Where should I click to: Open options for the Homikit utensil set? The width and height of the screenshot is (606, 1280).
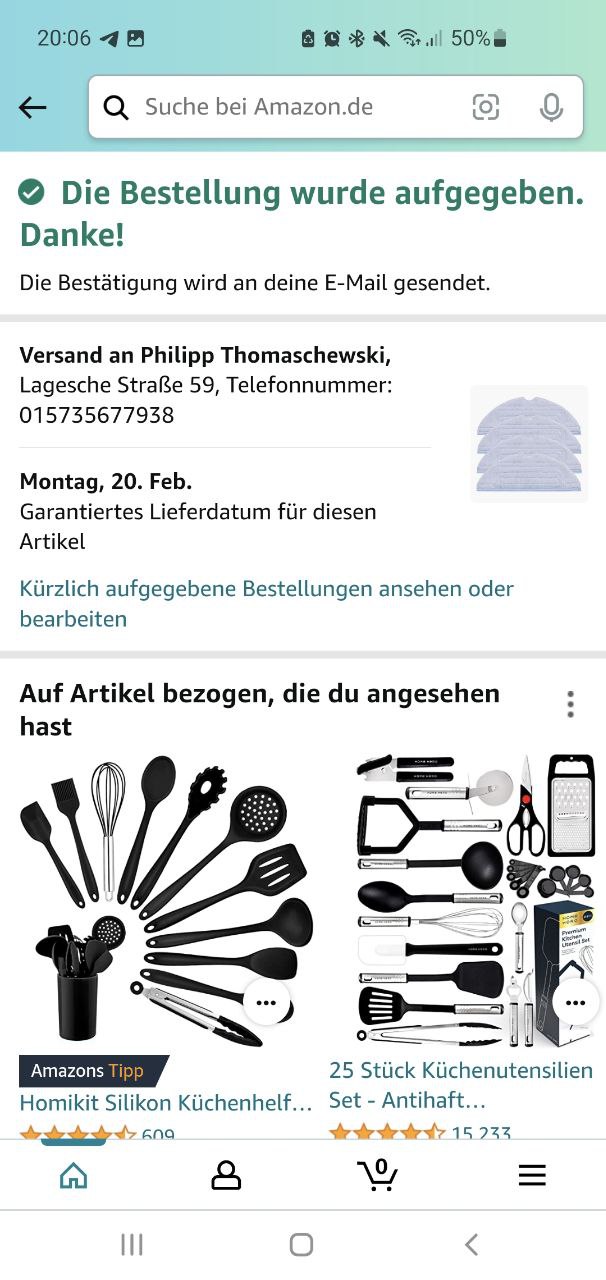coord(266,1002)
